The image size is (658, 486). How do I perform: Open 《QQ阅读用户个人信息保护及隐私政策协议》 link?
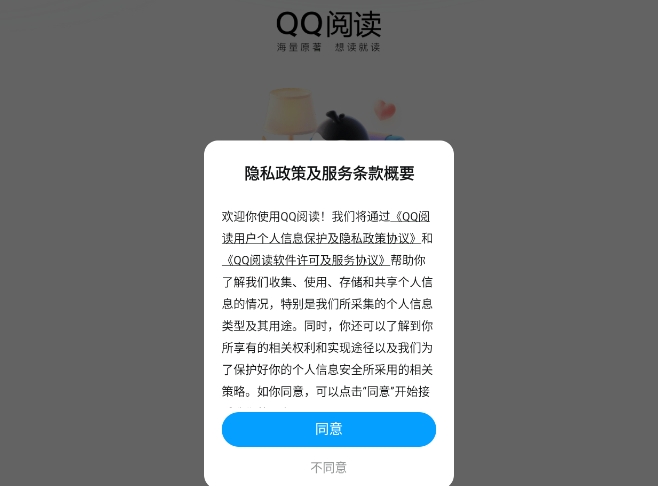pos(320,238)
